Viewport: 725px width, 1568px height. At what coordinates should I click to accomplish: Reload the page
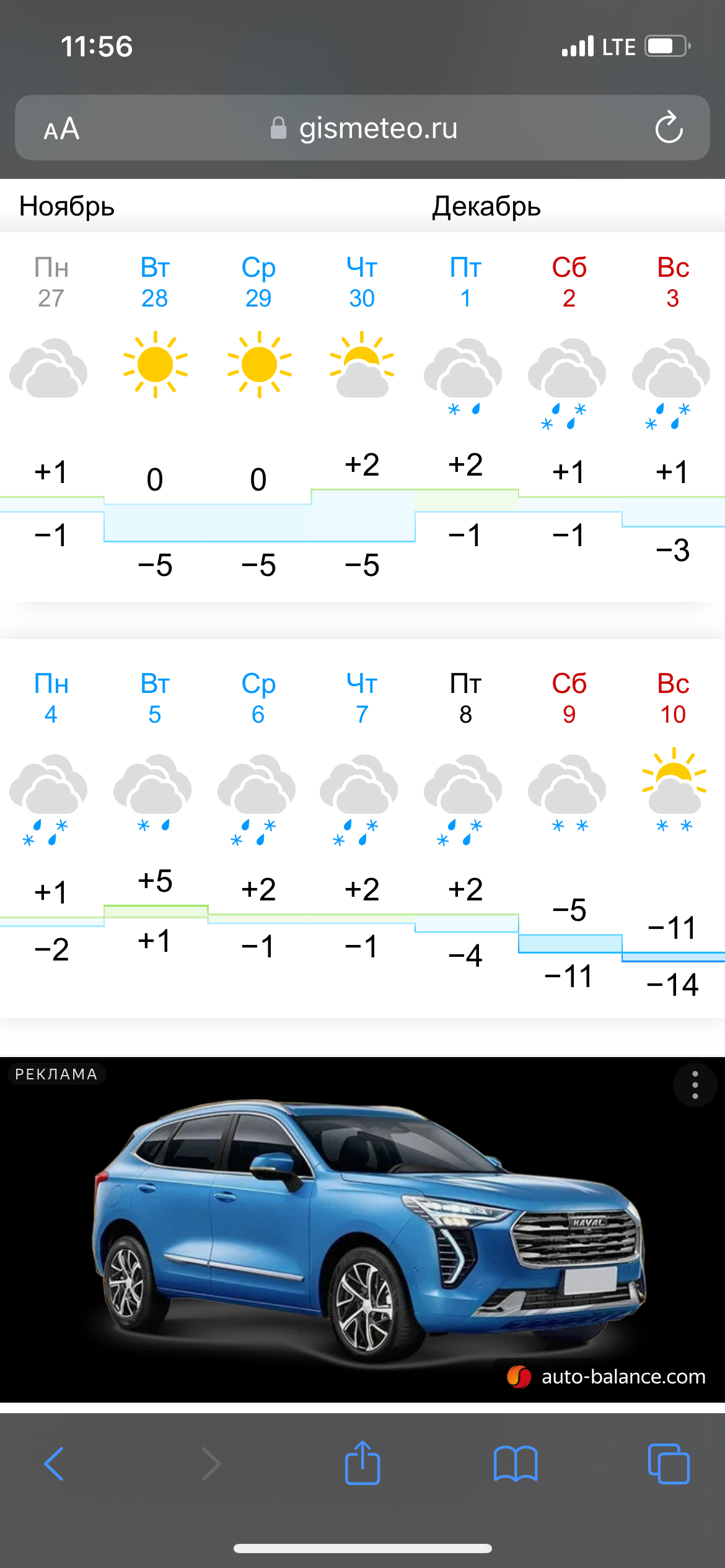[x=669, y=128]
